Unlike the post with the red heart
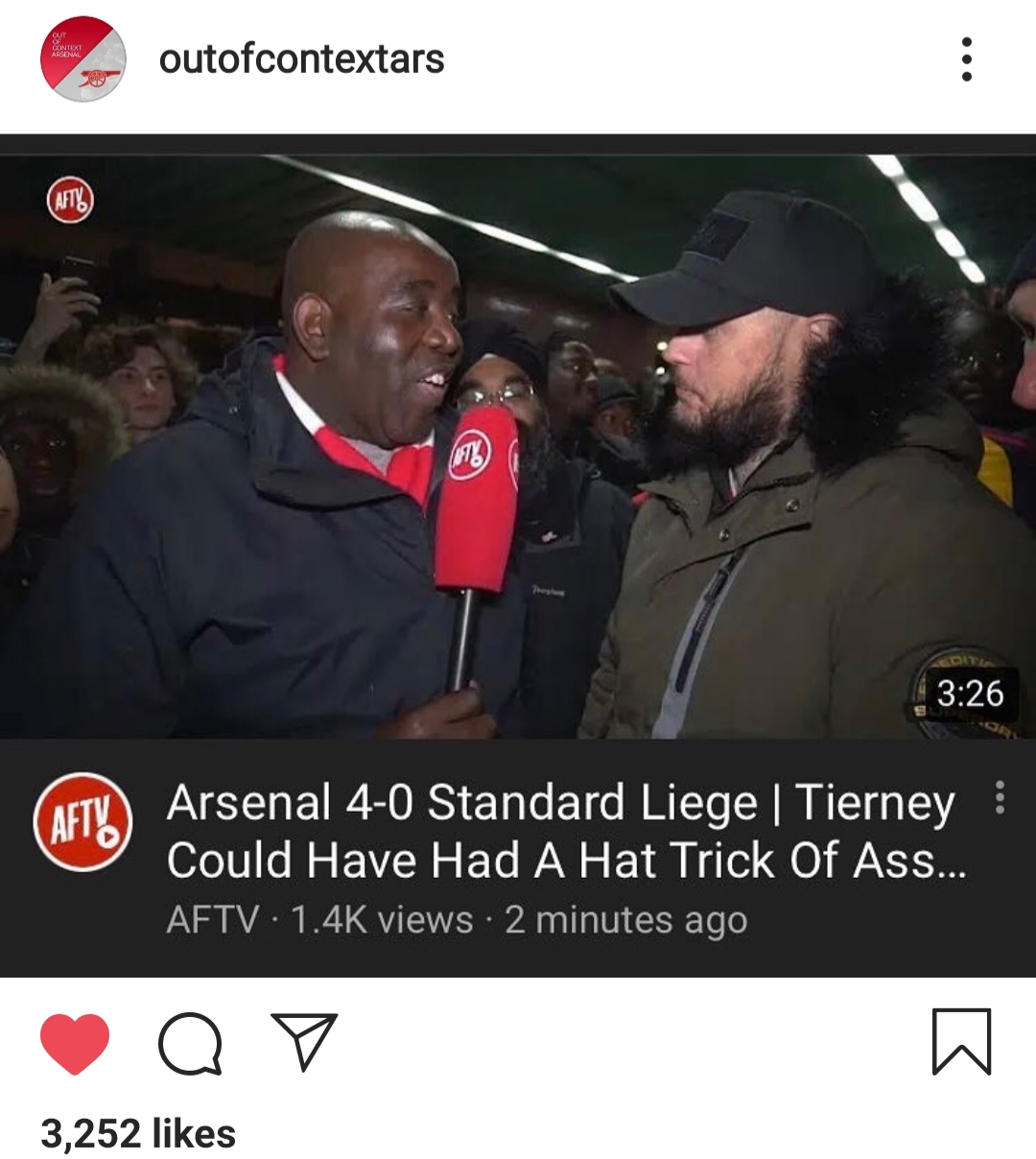 (x=75, y=1043)
